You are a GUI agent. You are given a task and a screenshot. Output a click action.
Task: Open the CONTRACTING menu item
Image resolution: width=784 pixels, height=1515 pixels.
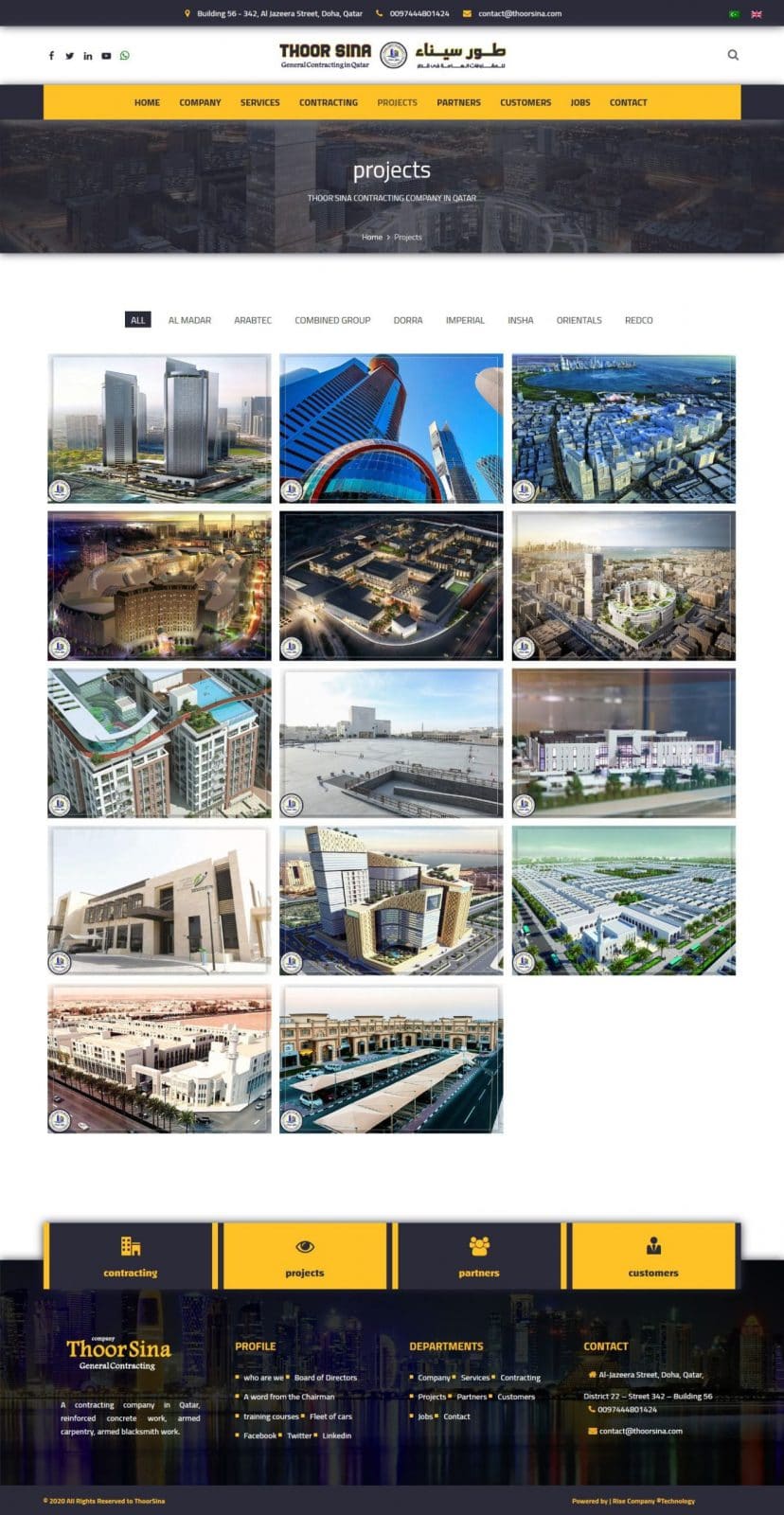coord(329,102)
